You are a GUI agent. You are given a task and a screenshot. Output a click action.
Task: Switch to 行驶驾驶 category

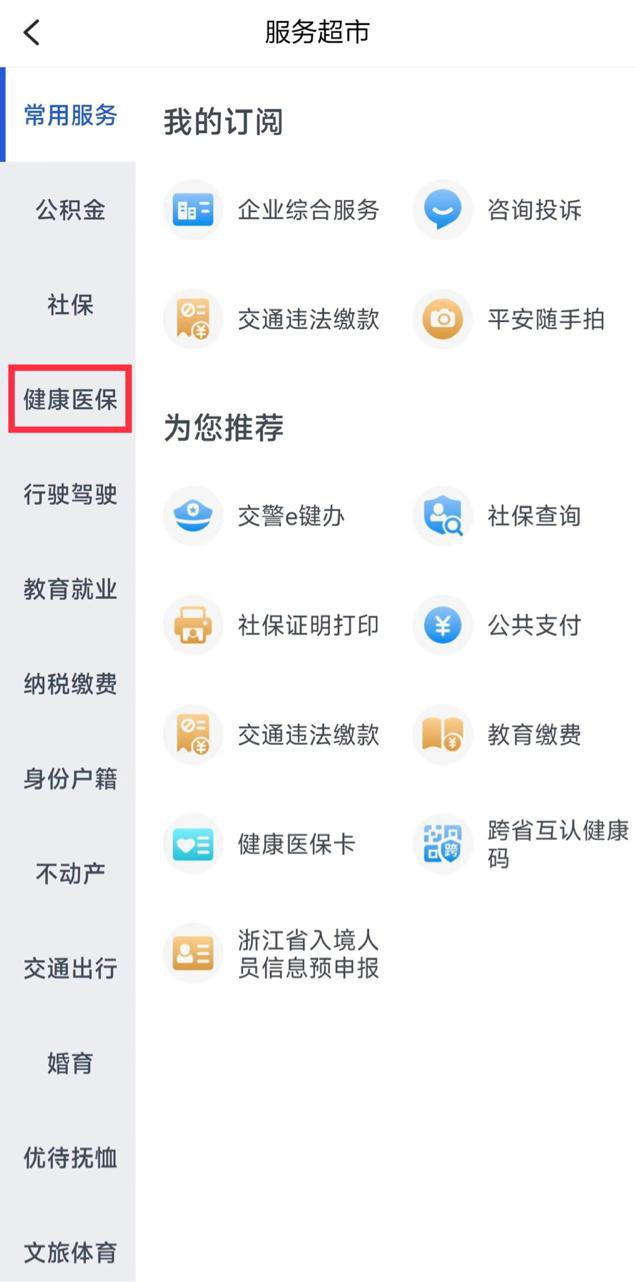pos(70,495)
